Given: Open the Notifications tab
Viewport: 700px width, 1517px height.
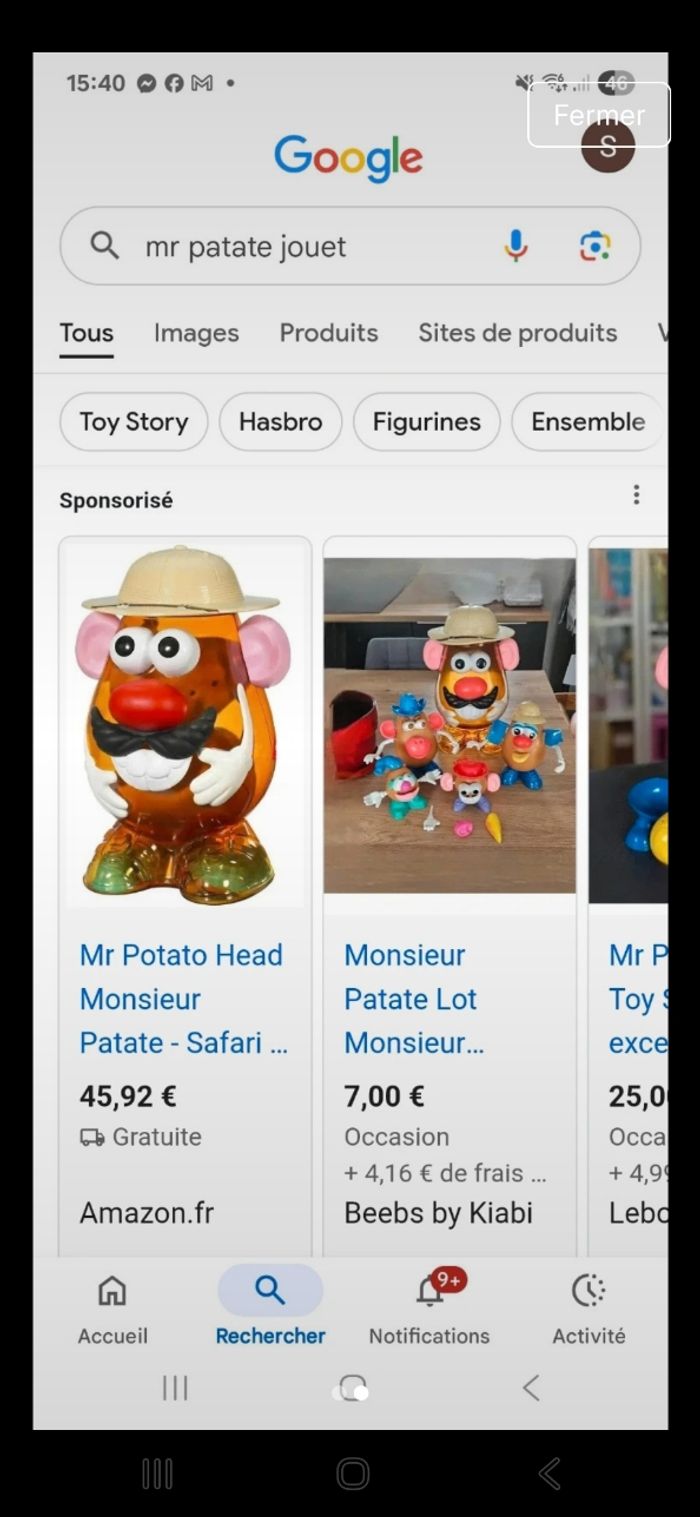Looking at the screenshot, I should (x=429, y=1308).
